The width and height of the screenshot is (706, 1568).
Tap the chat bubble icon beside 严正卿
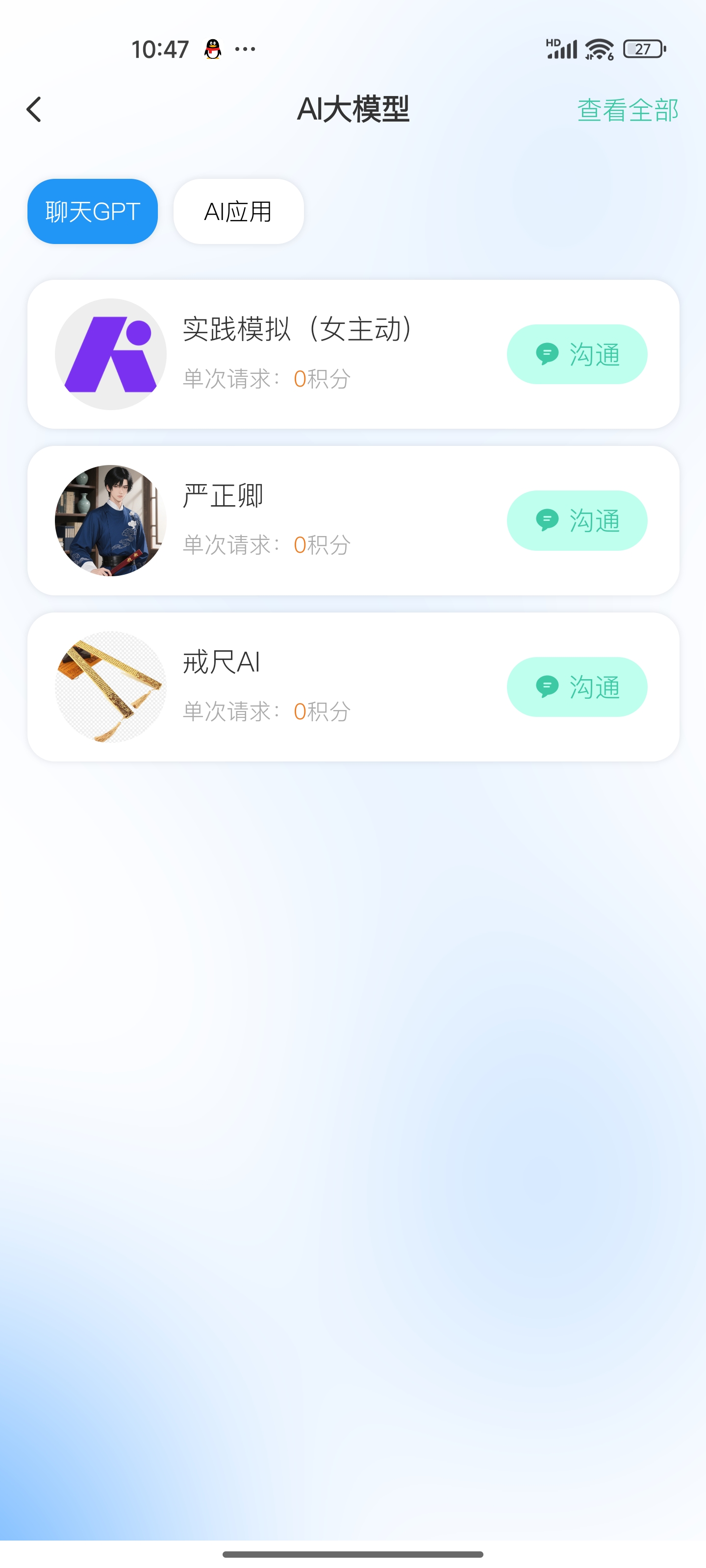click(x=547, y=520)
